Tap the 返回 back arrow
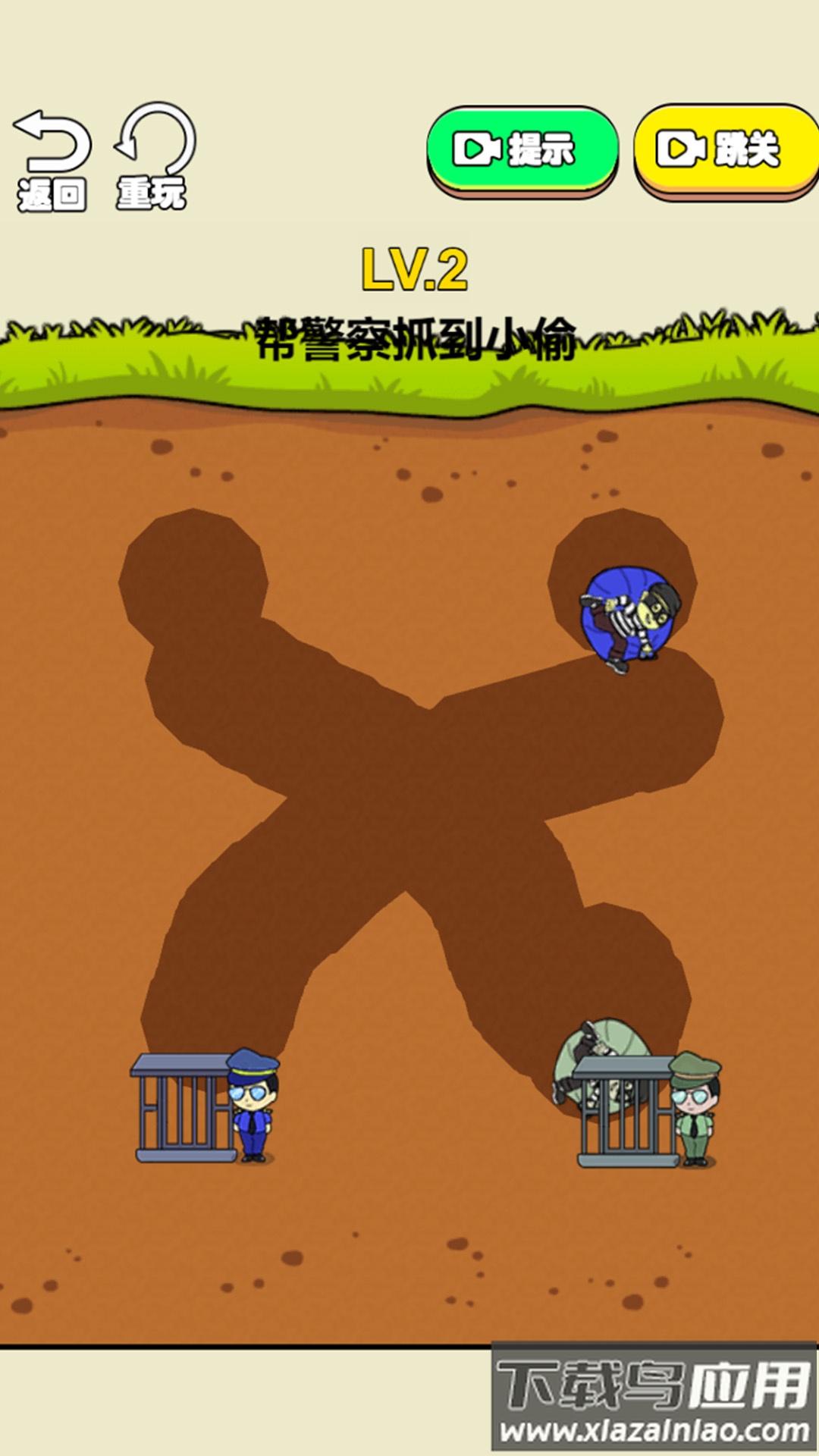 click(x=52, y=159)
